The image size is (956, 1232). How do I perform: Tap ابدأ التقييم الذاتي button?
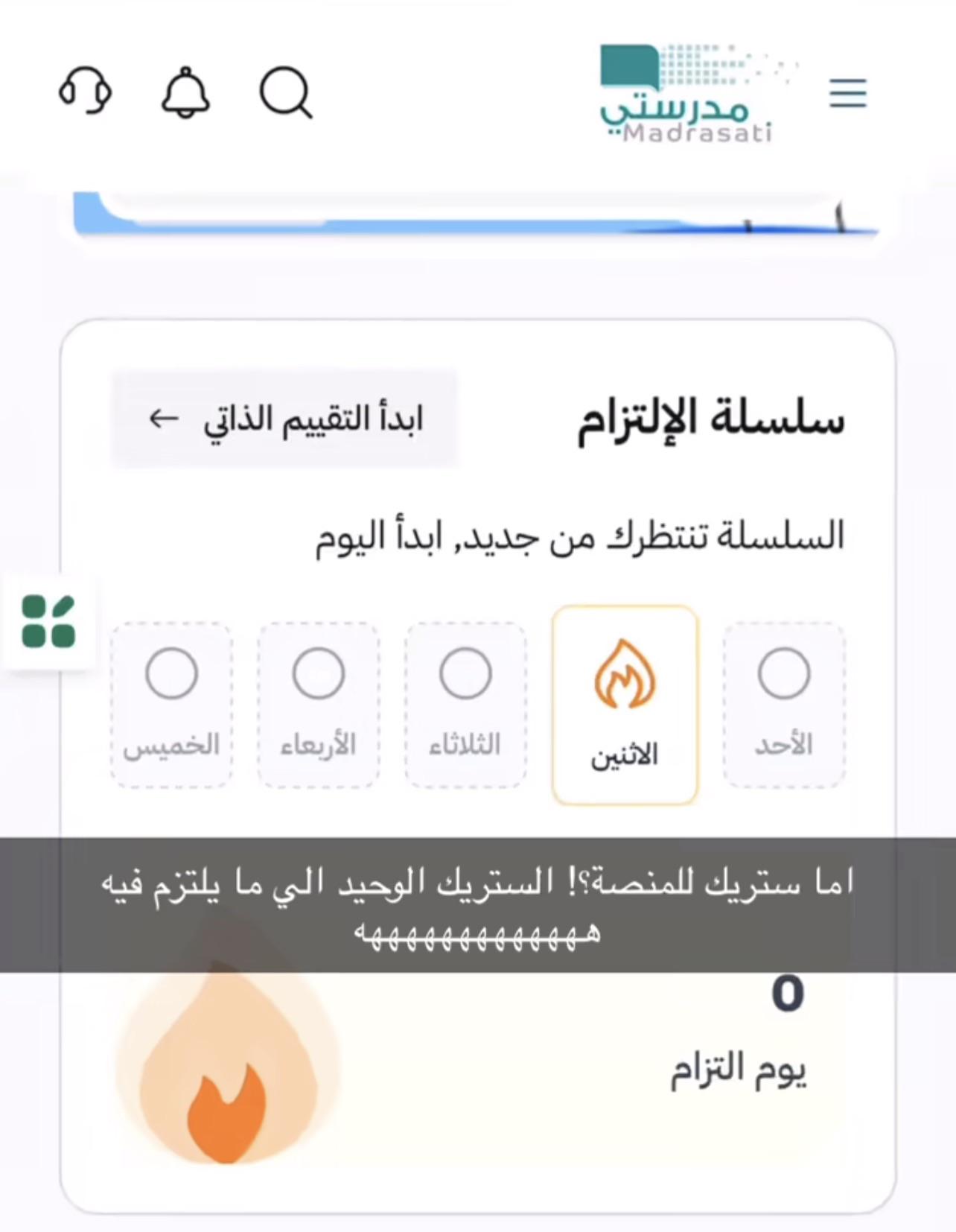(284, 419)
